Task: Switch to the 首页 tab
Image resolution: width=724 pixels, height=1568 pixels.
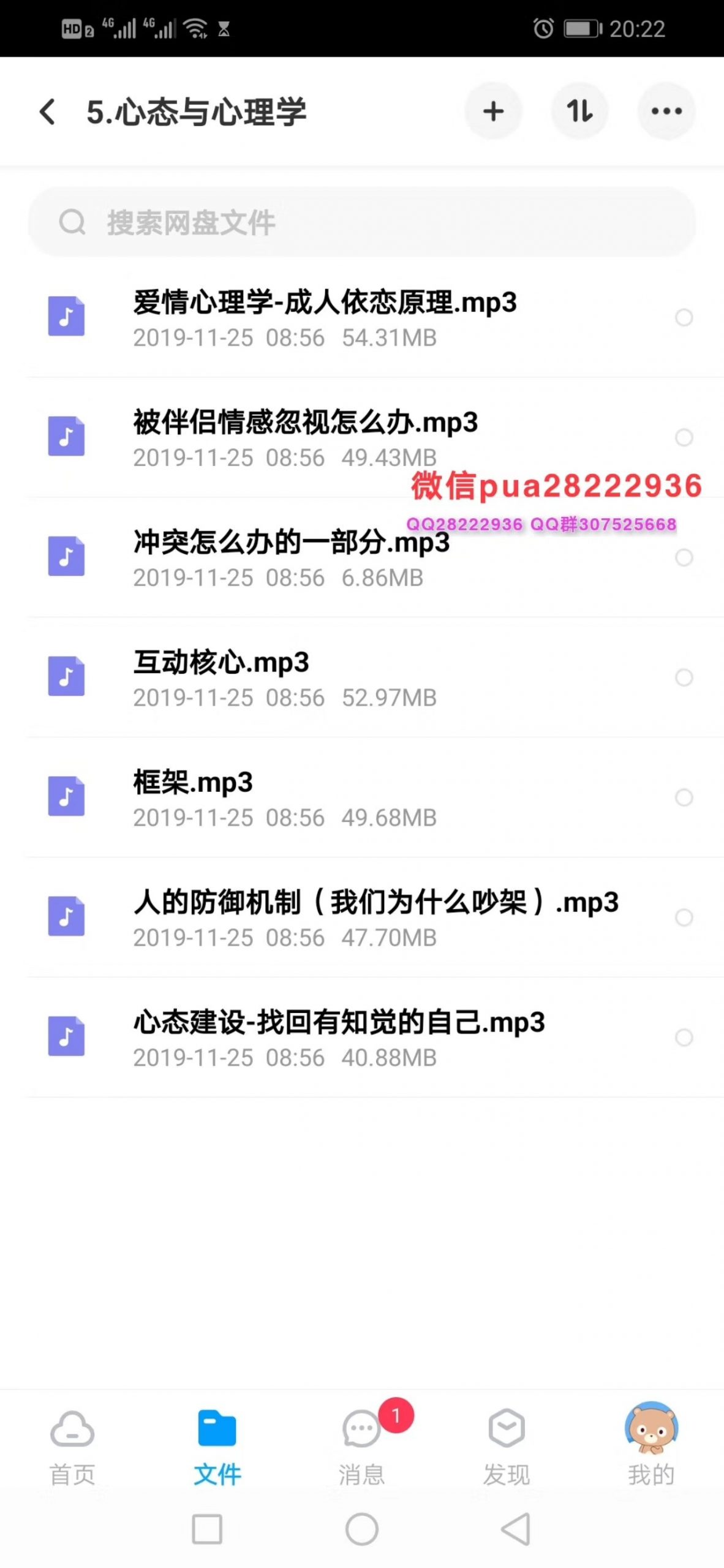Action: point(72,1448)
